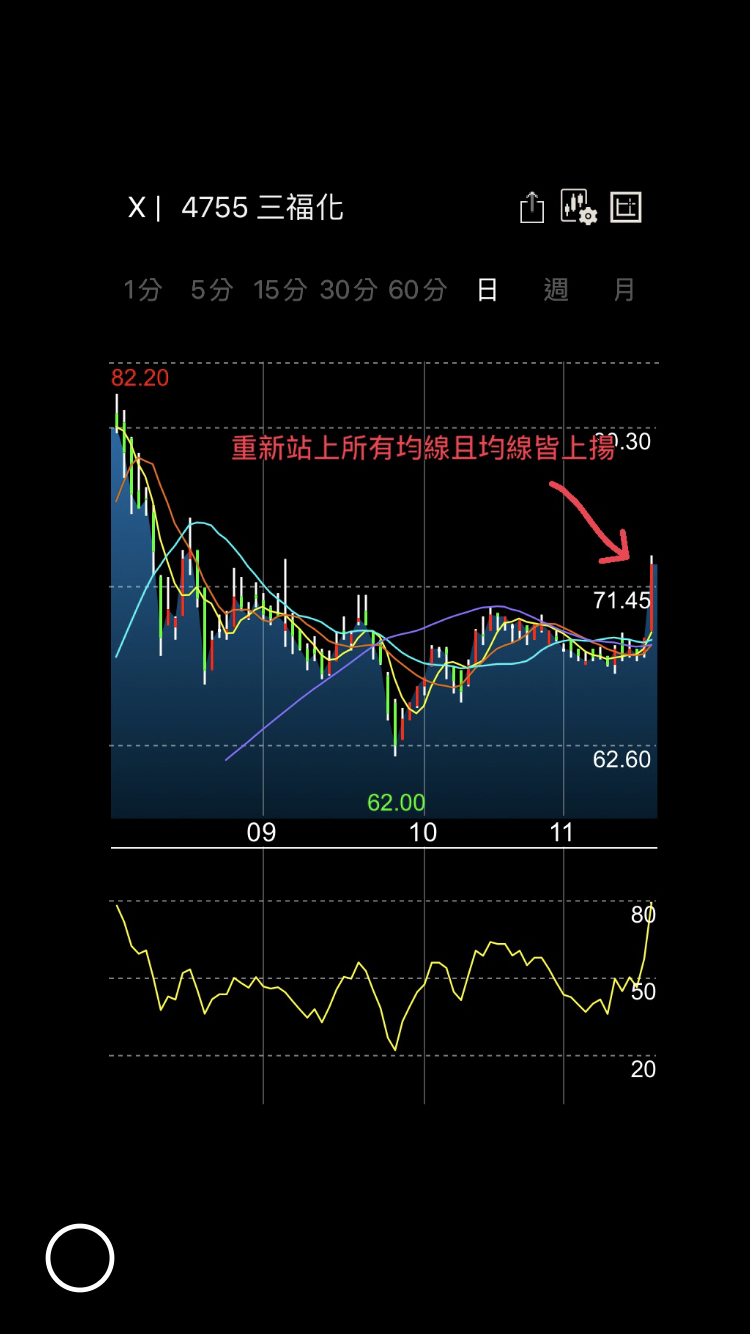View the 60分 chart
750x1334 pixels.
coord(417,290)
